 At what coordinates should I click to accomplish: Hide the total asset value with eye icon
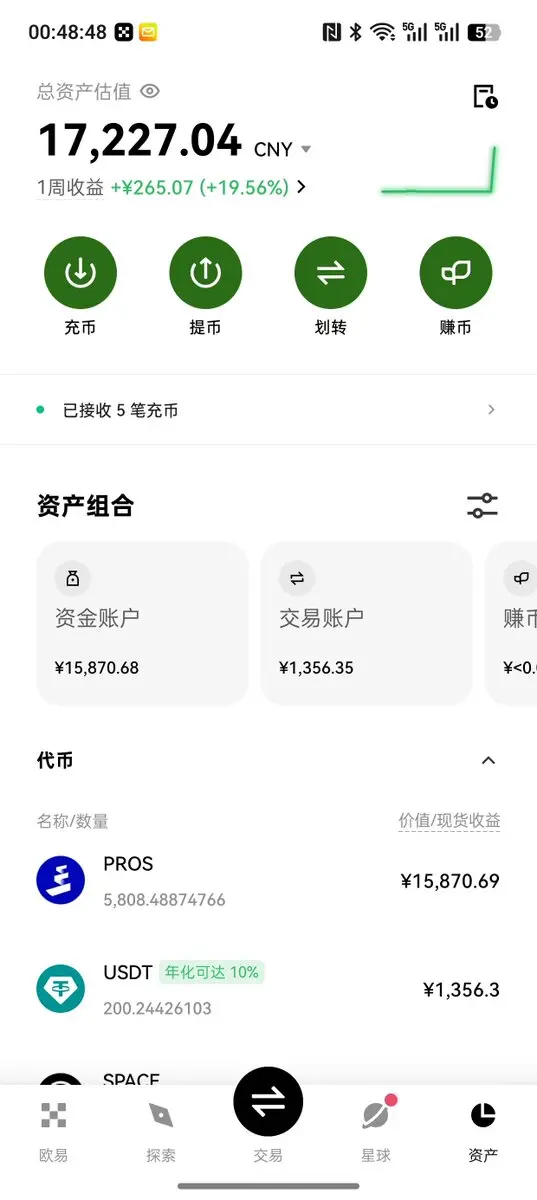pos(150,91)
